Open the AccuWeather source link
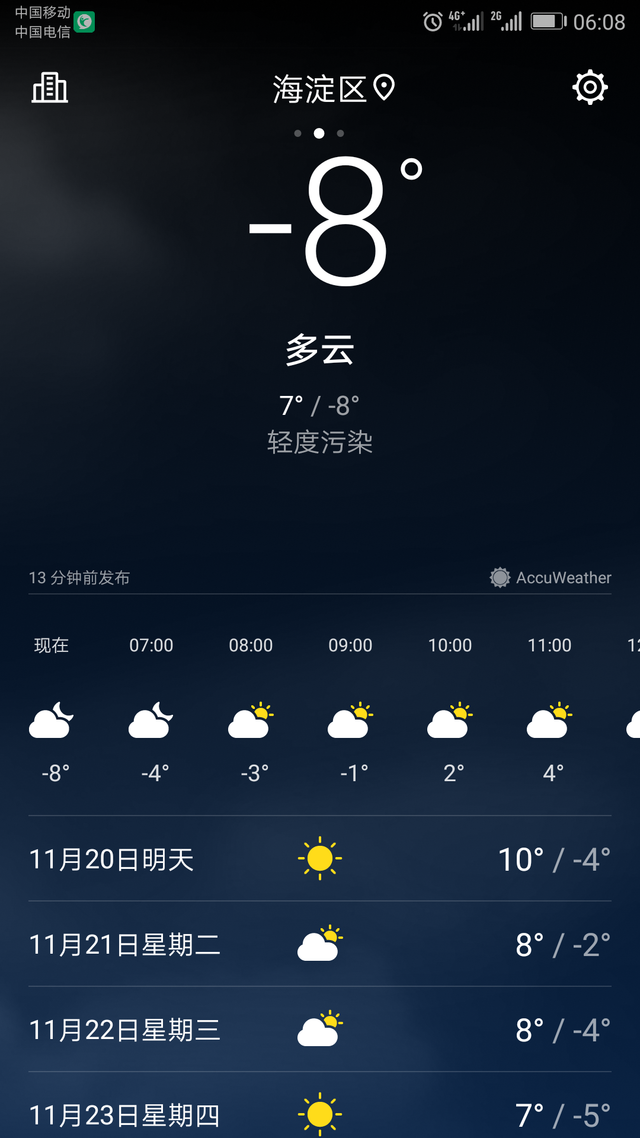The image size is (640, 1138). click(550, 578)
